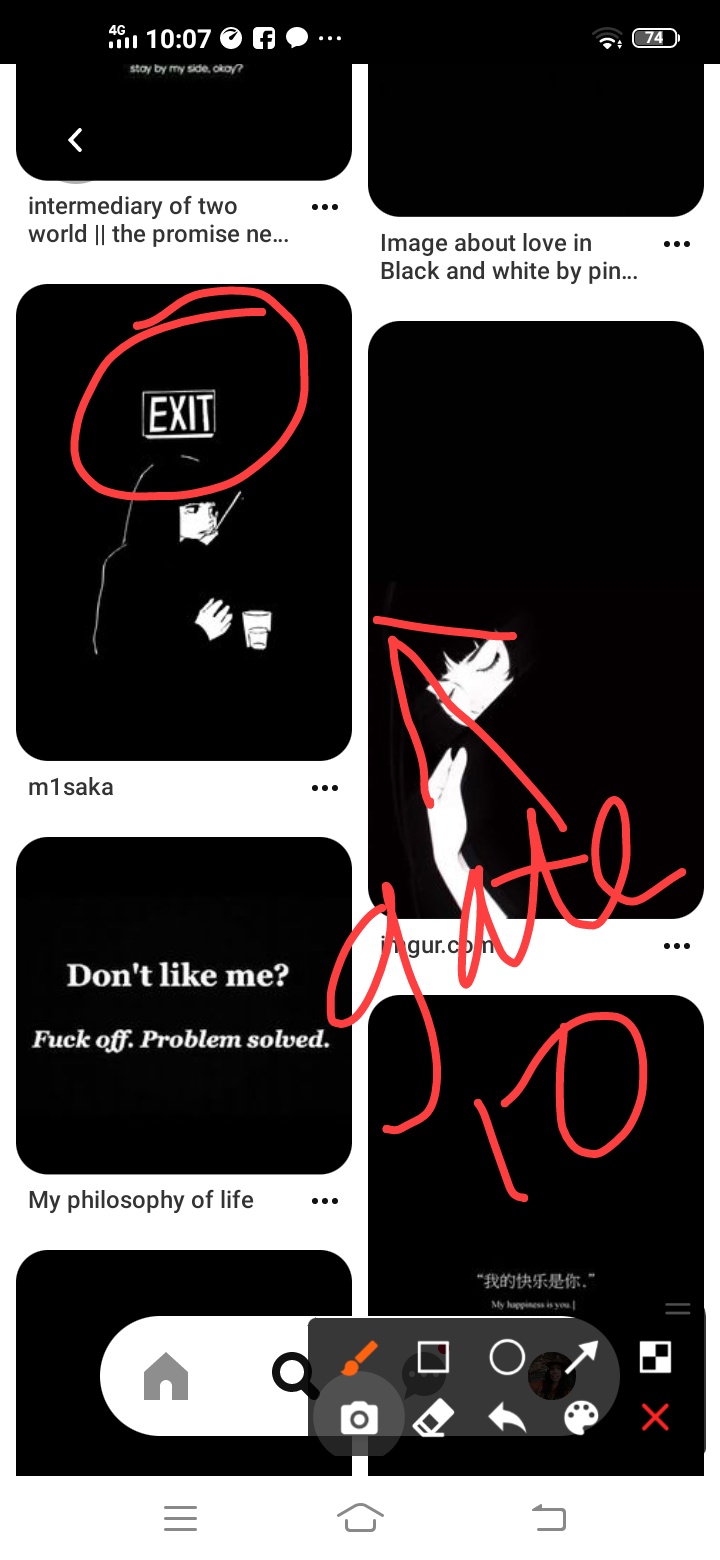Capture screenshot with the camera button
The width and height of the screenshot is (720, 1560).
(358, 1418)
